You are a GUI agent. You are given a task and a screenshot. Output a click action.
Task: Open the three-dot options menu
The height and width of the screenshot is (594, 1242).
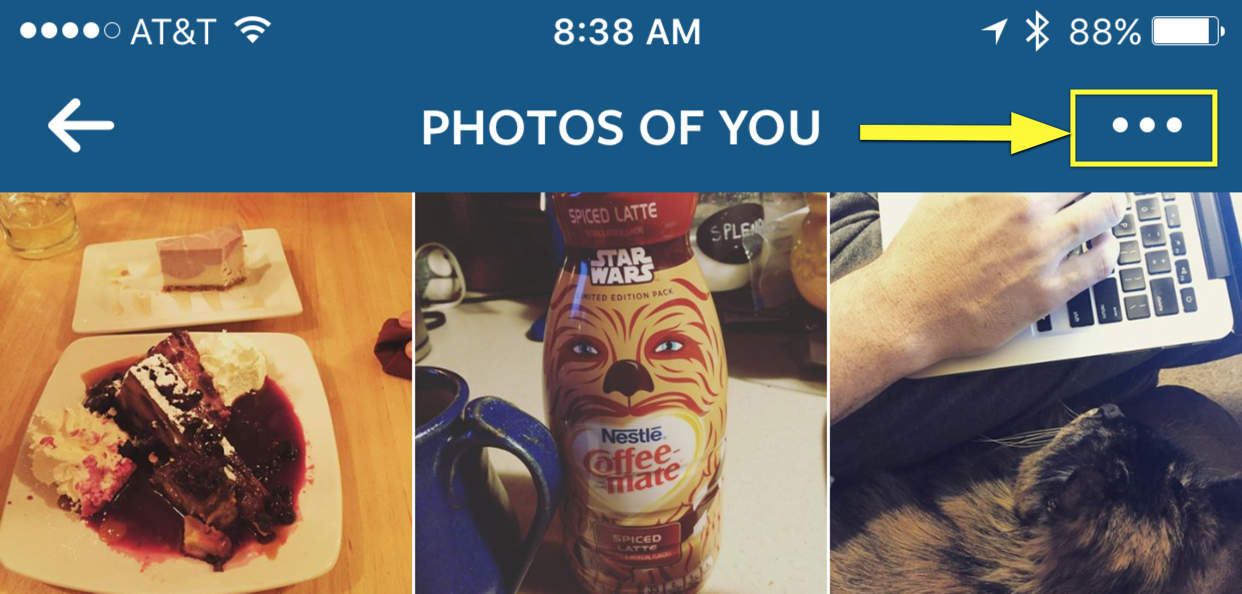(1146, 126)
